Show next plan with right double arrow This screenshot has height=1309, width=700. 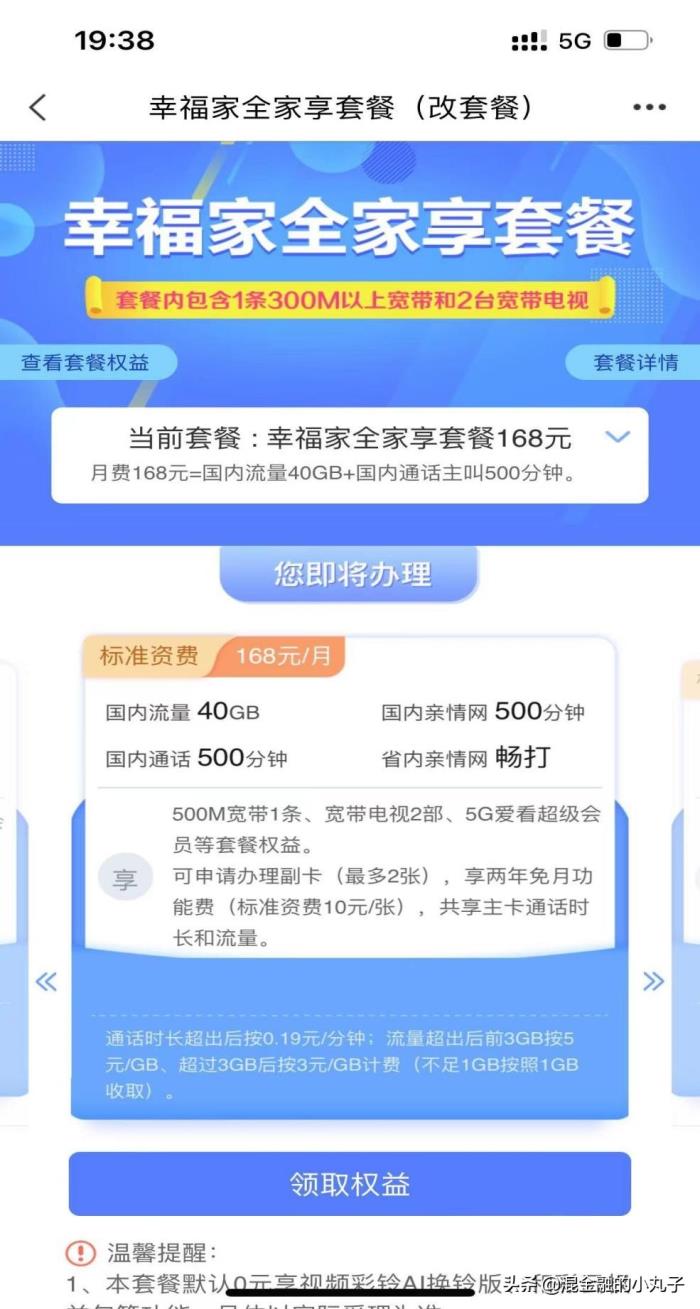point(653,981)
